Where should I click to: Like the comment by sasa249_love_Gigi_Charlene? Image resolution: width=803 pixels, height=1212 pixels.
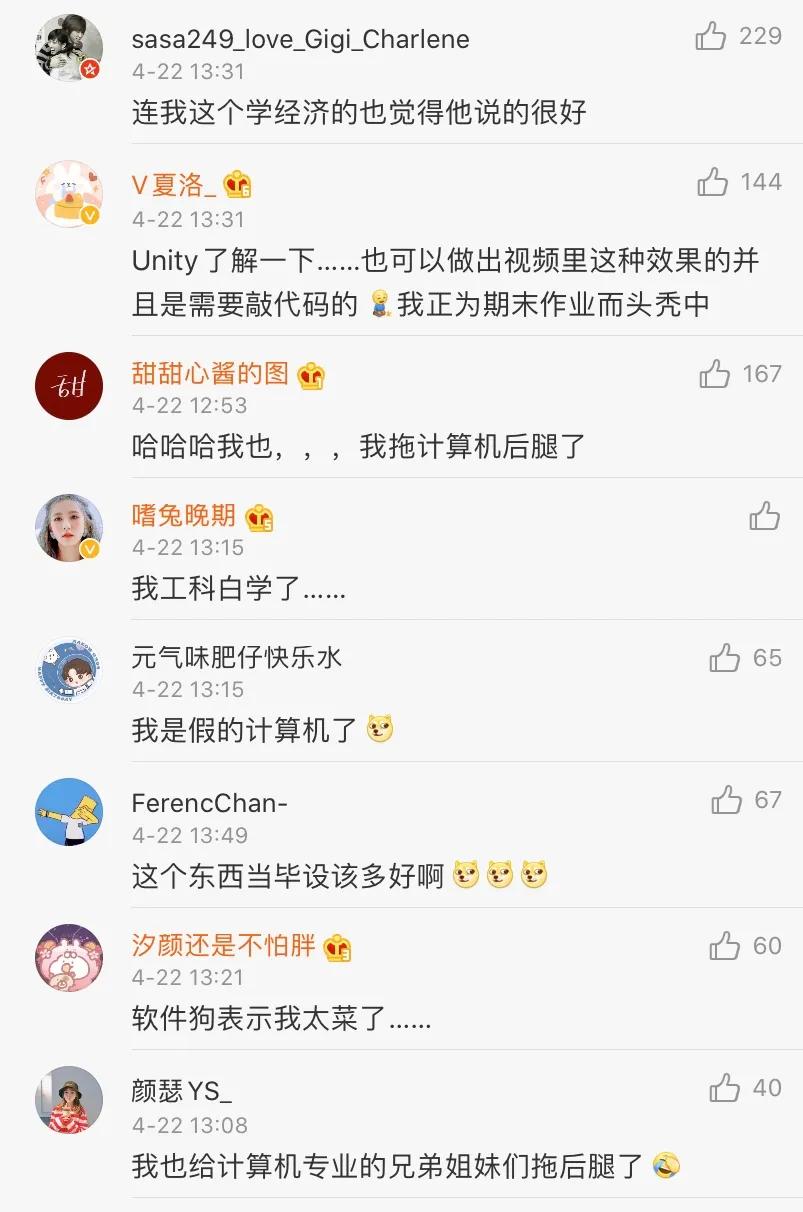click(x=713, y=36)
